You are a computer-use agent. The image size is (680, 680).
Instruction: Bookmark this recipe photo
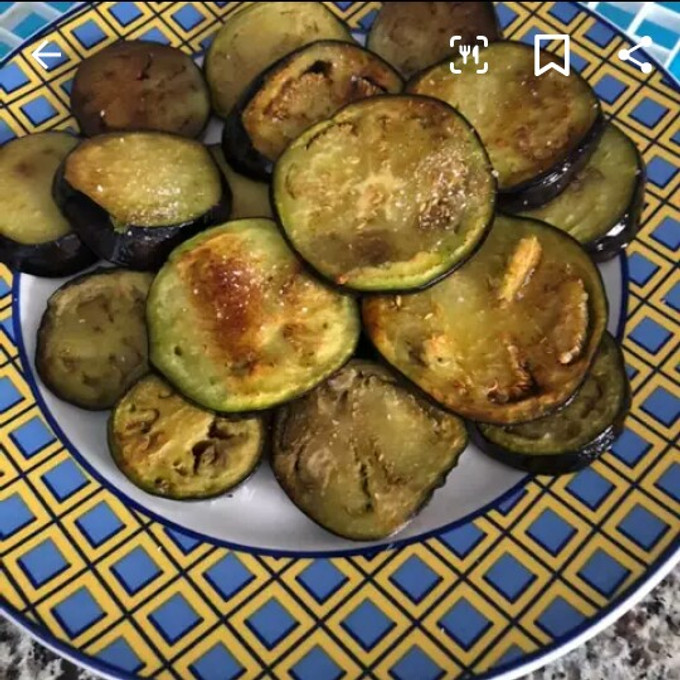click(551, 55)
